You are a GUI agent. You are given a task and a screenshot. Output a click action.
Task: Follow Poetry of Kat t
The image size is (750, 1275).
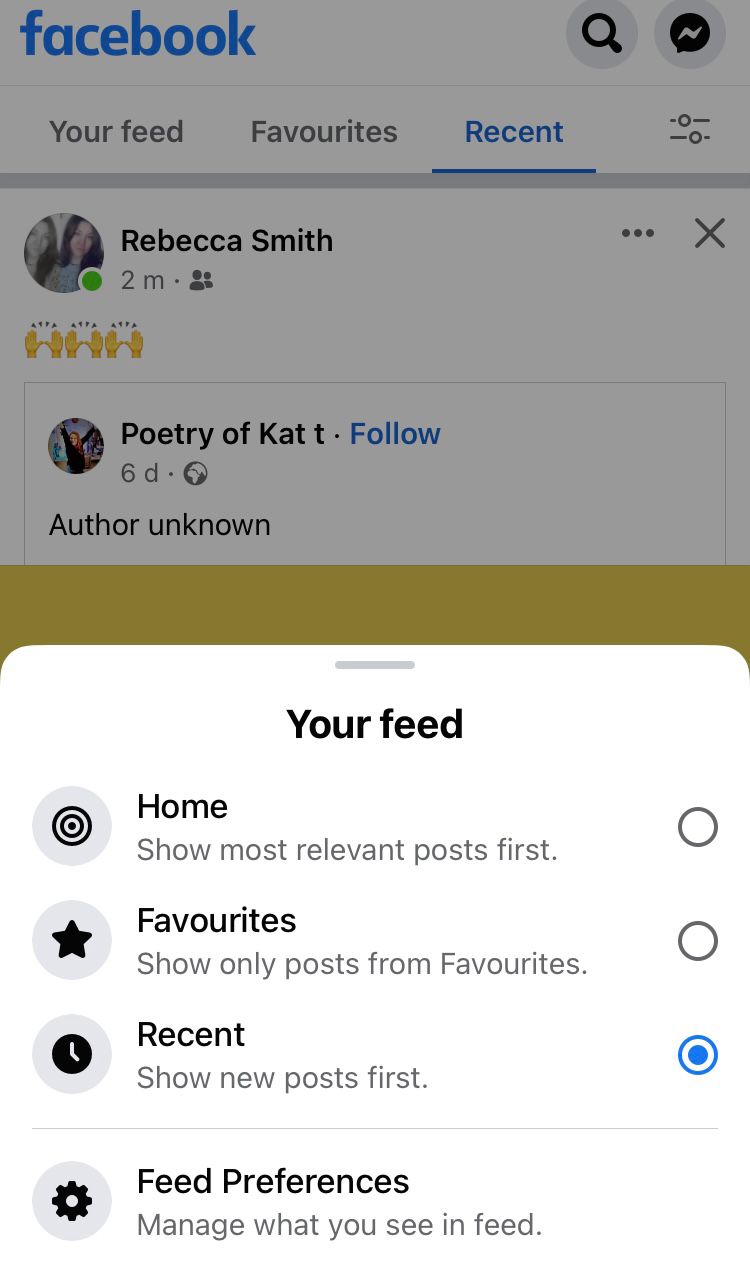tap(395, 434)
